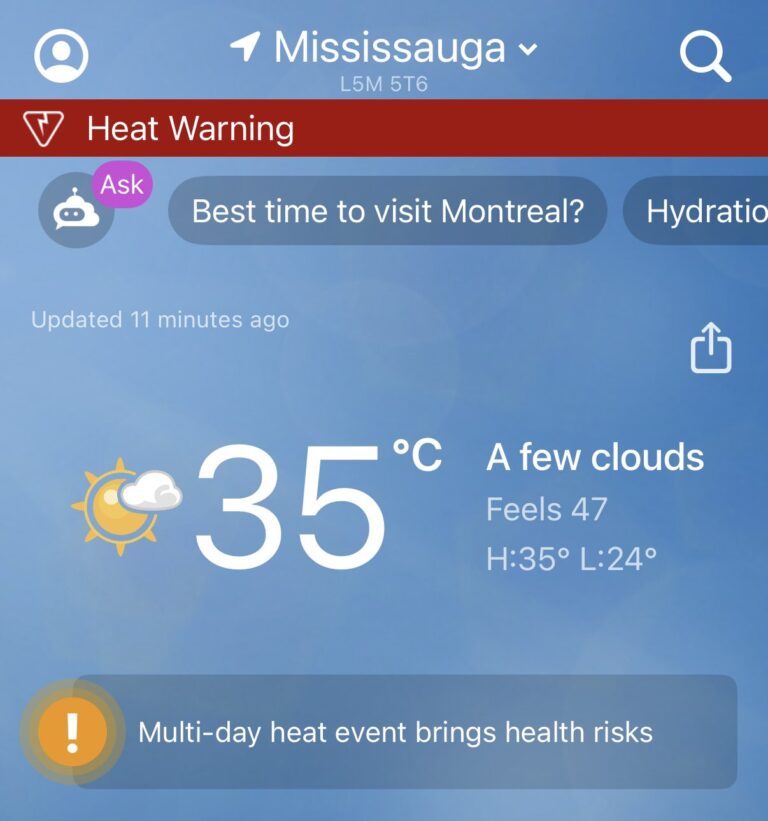Share the current weather conditions
This screenshot has height=821, width=768.
click(711, 349)
